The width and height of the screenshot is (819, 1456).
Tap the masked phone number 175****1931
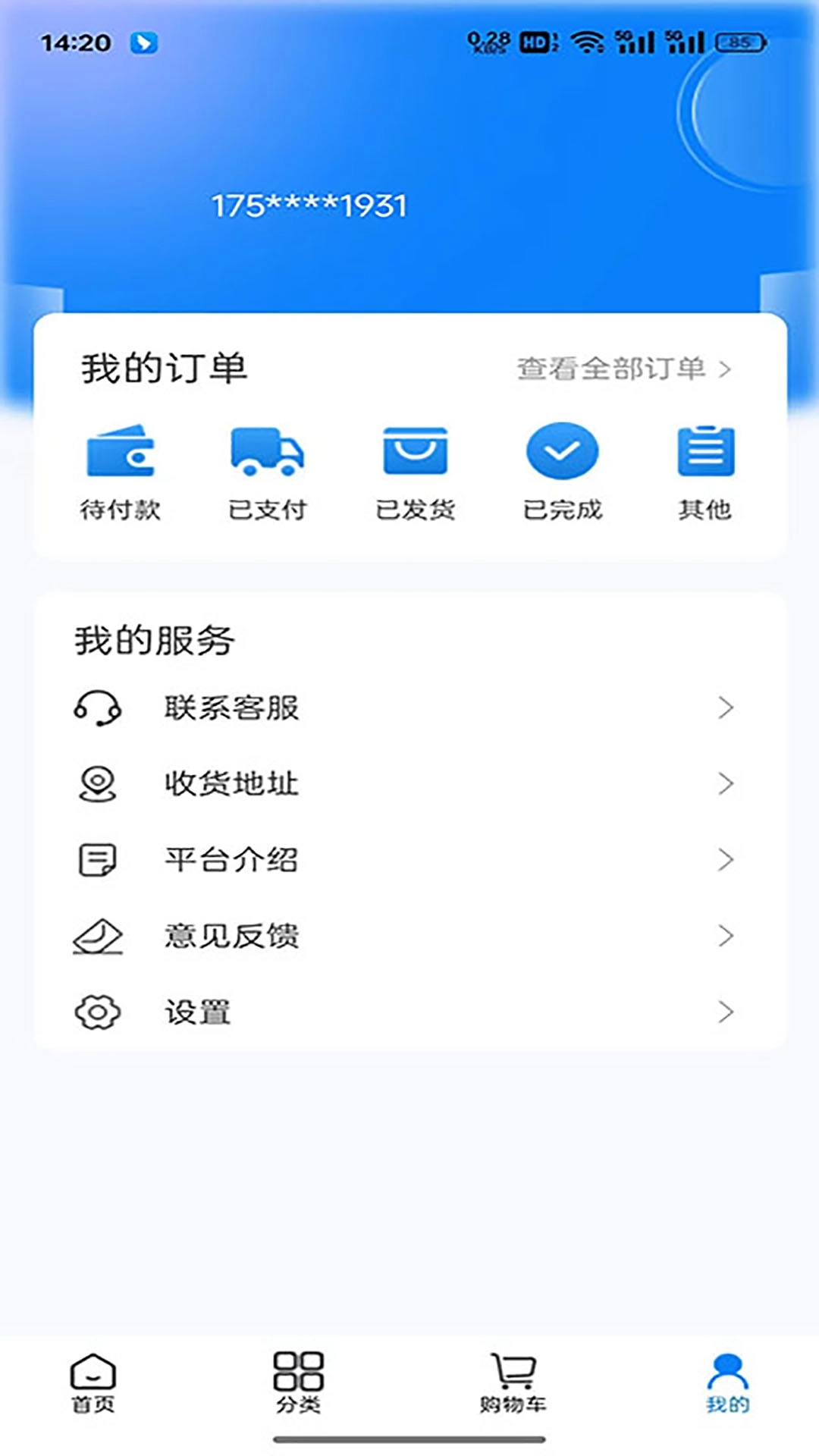[x=309, y=203]
